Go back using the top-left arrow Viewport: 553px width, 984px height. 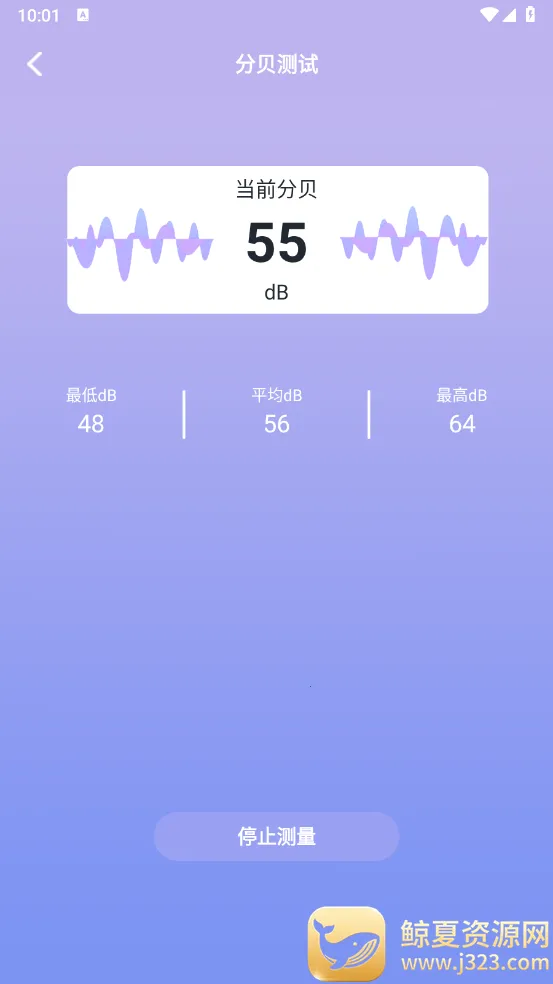35,64
